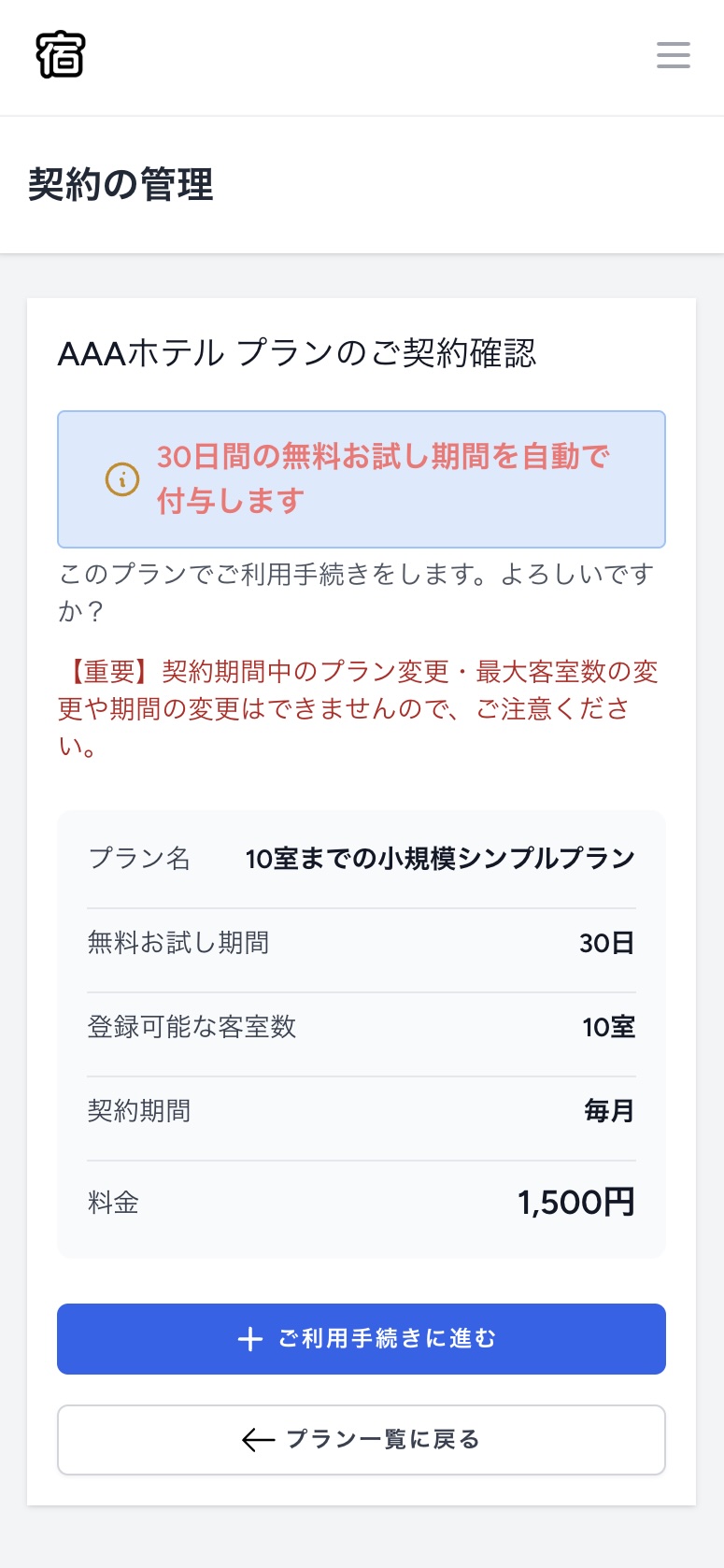Select the 契約期間 row showing 毎月
The width and height of the screenshot is (724, 1568).
coord(362,1110)
